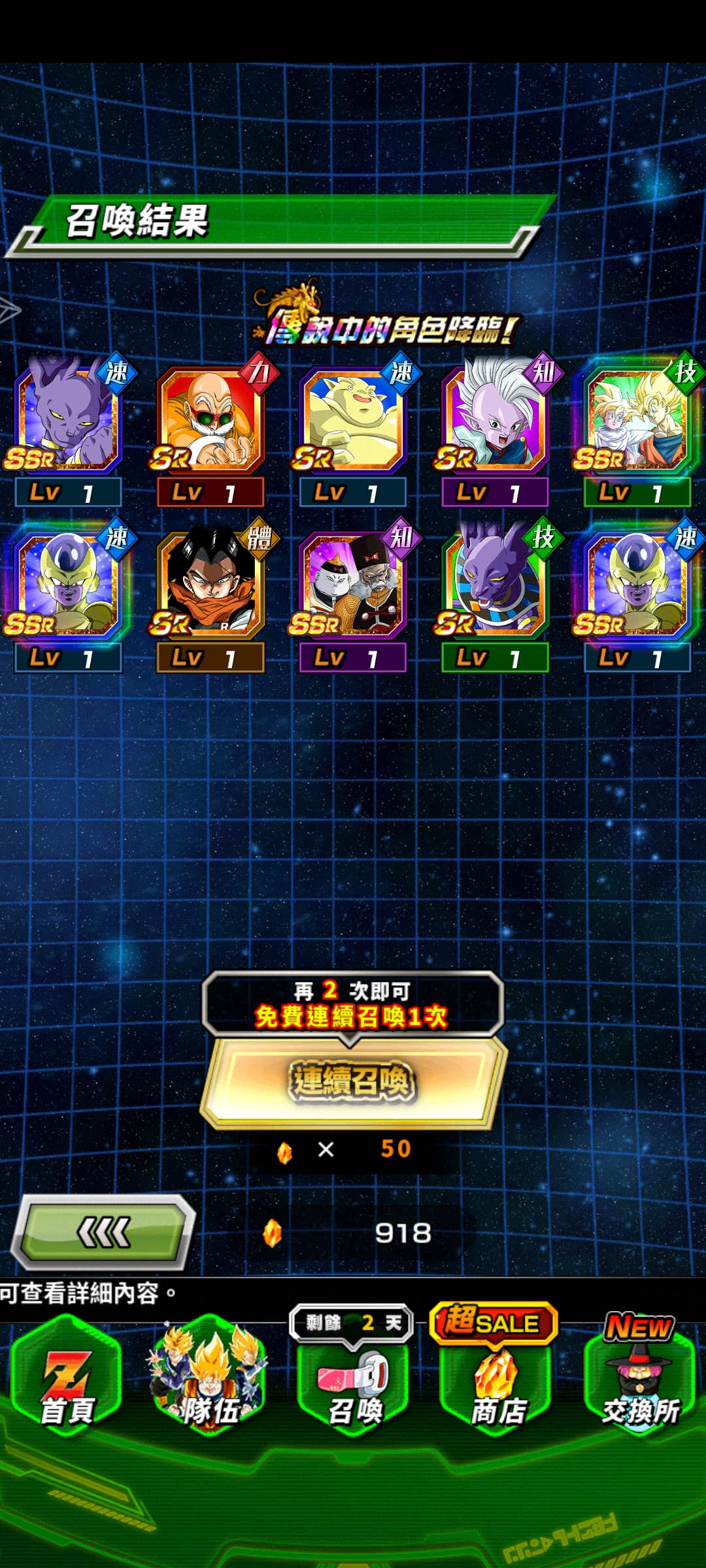706x1568 pixels.
Task: Open the SSR Beerus speed-type card
Action: 68,421
